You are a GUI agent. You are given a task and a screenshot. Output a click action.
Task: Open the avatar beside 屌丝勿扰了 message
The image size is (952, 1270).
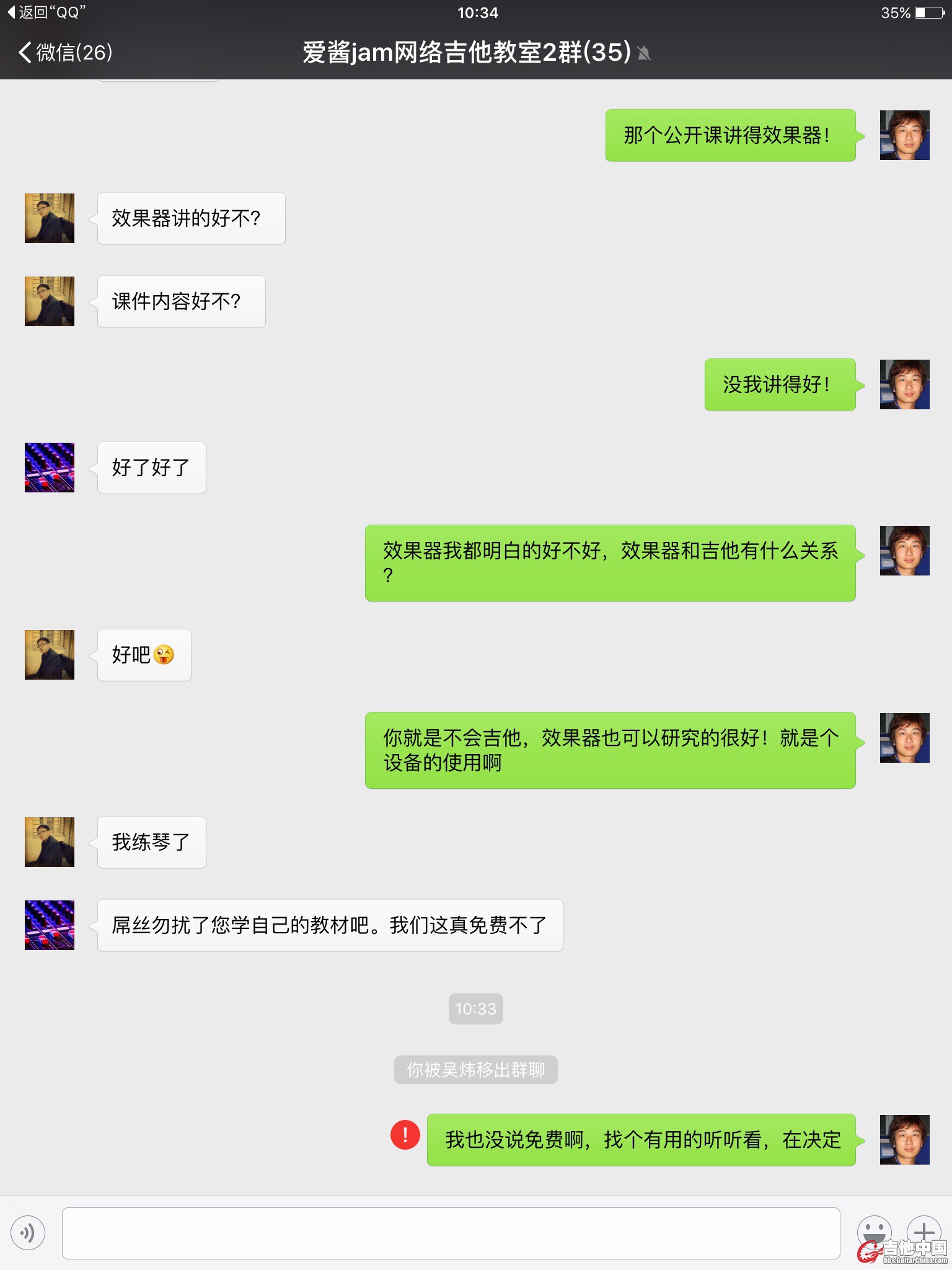coord(50,925)
